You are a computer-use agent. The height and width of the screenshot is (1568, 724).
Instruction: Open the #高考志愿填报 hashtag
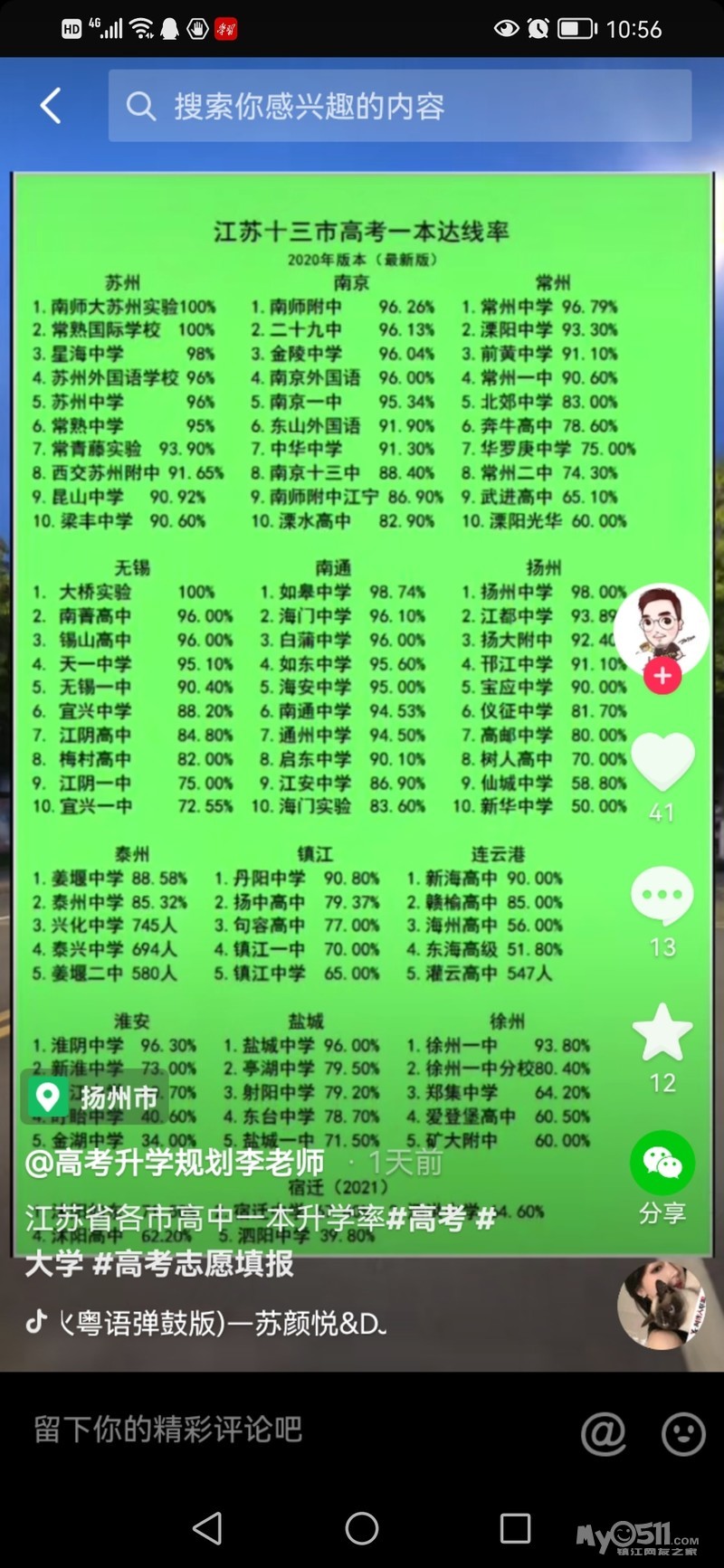[194, 1263]
